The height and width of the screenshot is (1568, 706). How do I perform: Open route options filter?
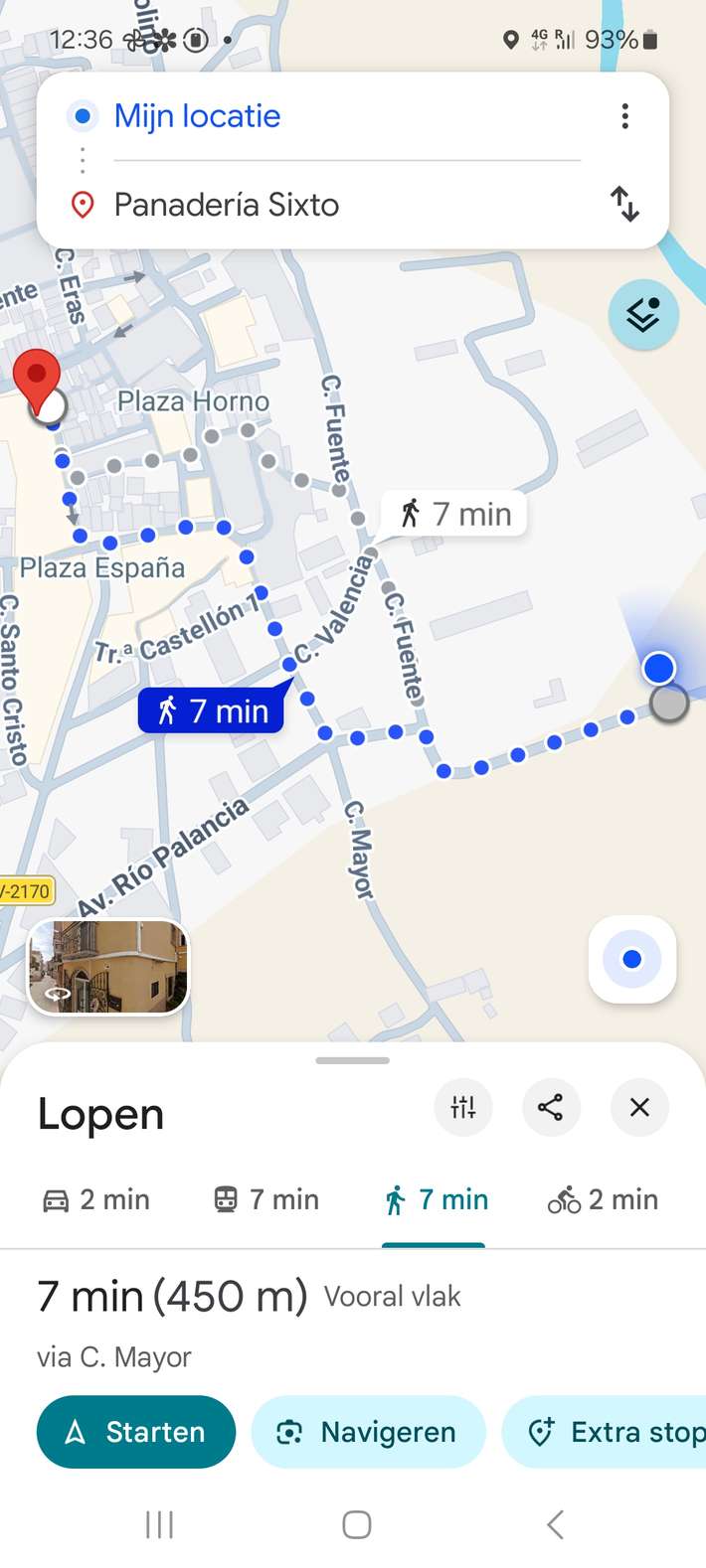(x=463, y=1107)
